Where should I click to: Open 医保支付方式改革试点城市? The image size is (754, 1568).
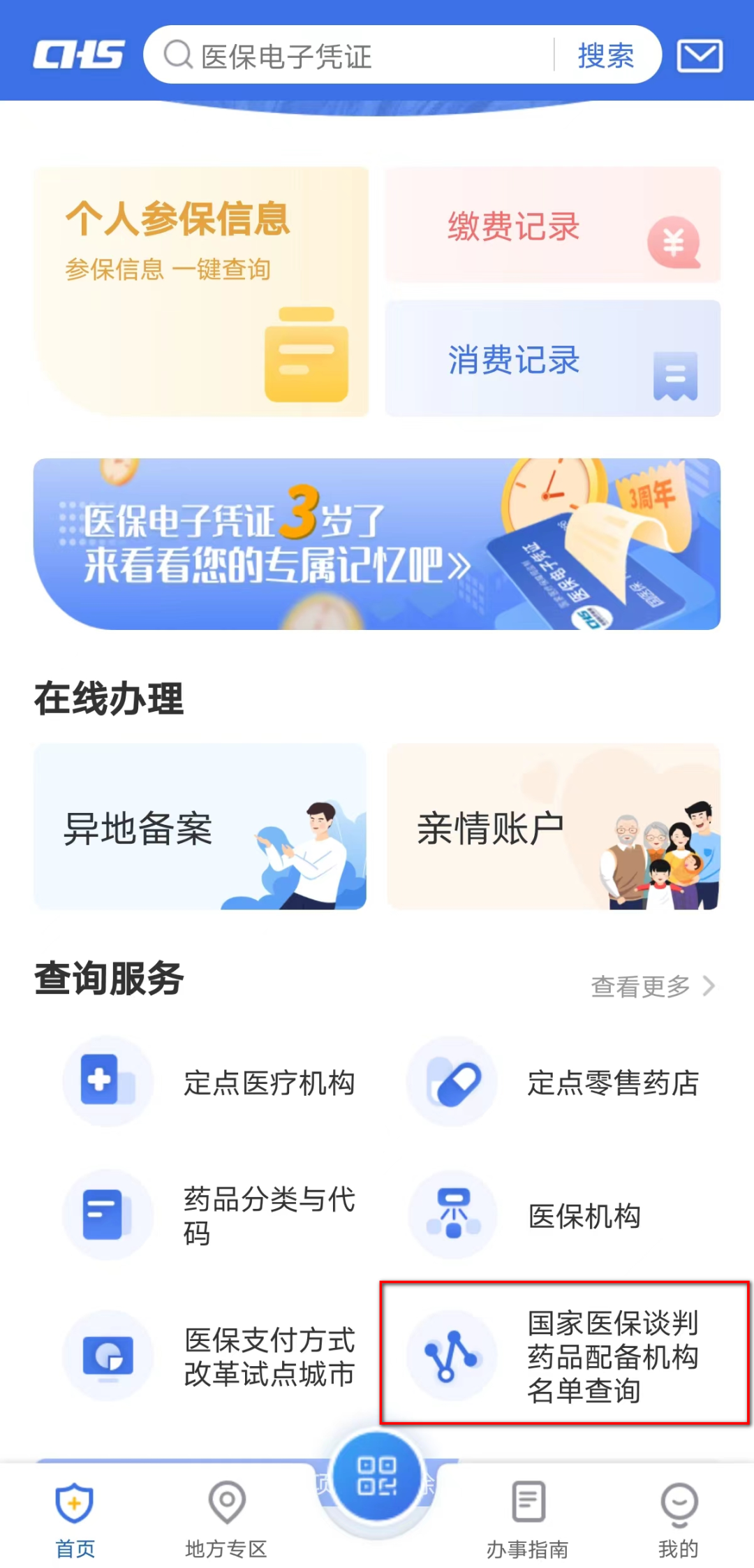point(209,1356)
